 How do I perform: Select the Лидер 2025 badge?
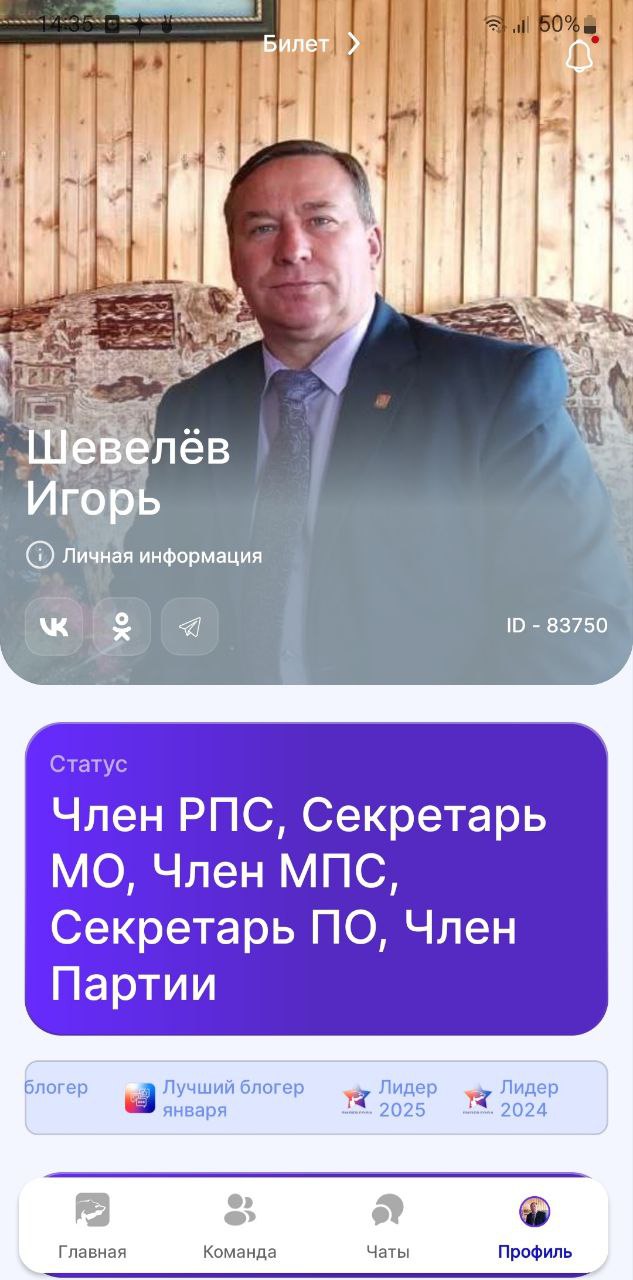coord(390,1099)
